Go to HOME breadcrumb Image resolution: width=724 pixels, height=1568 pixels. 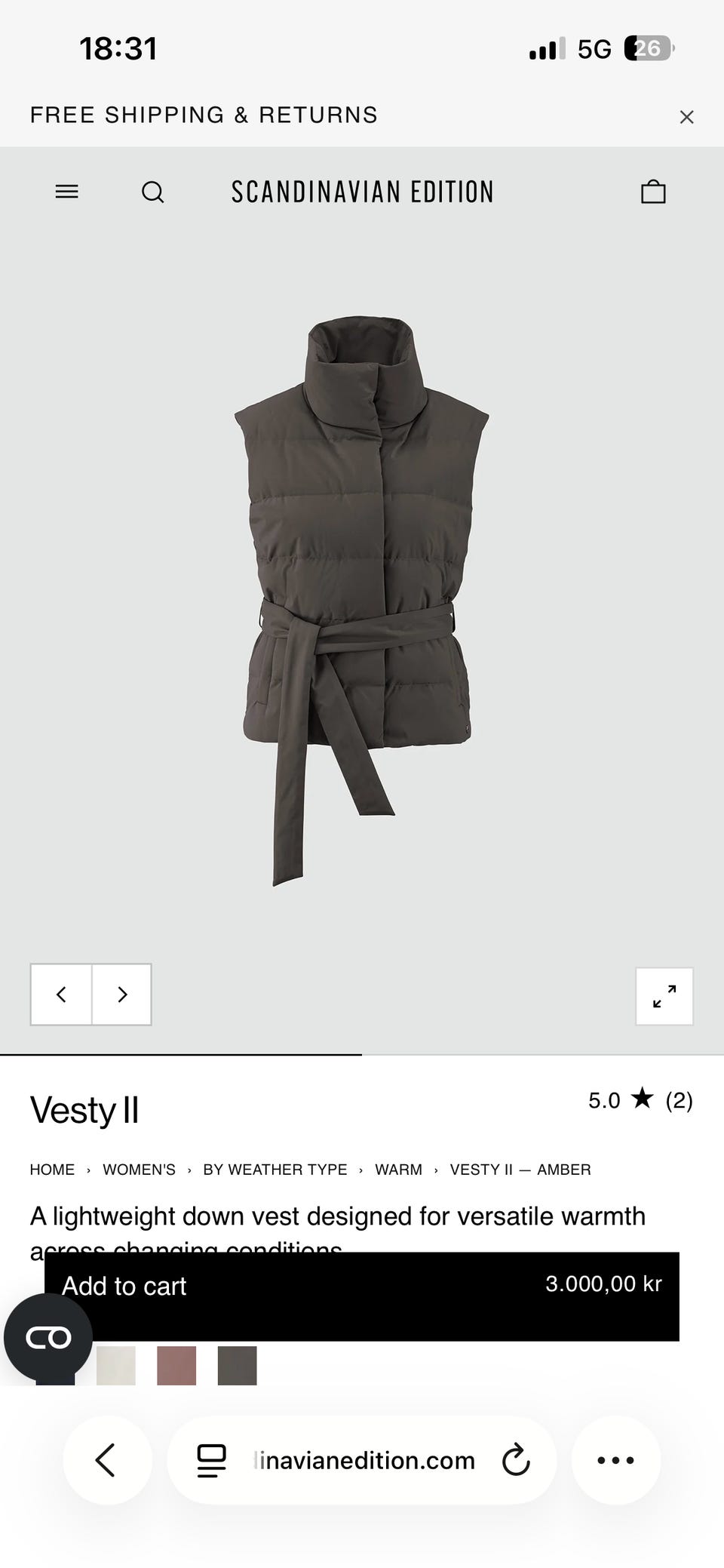coord(52,1170)
